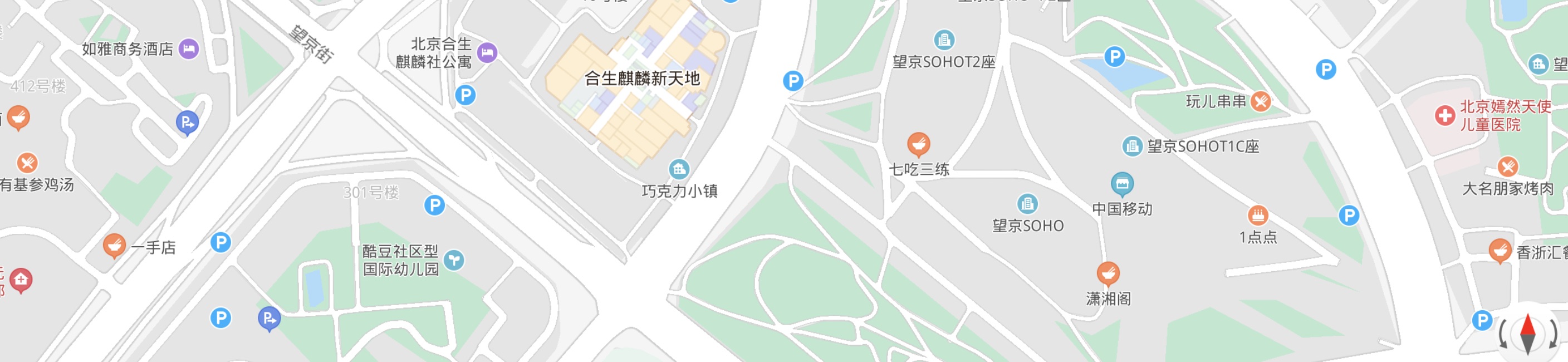Viewport: 1568px width, 362px height.
Task: Tap the 七吃三练 restaurant marker
Action: (919, 144)
